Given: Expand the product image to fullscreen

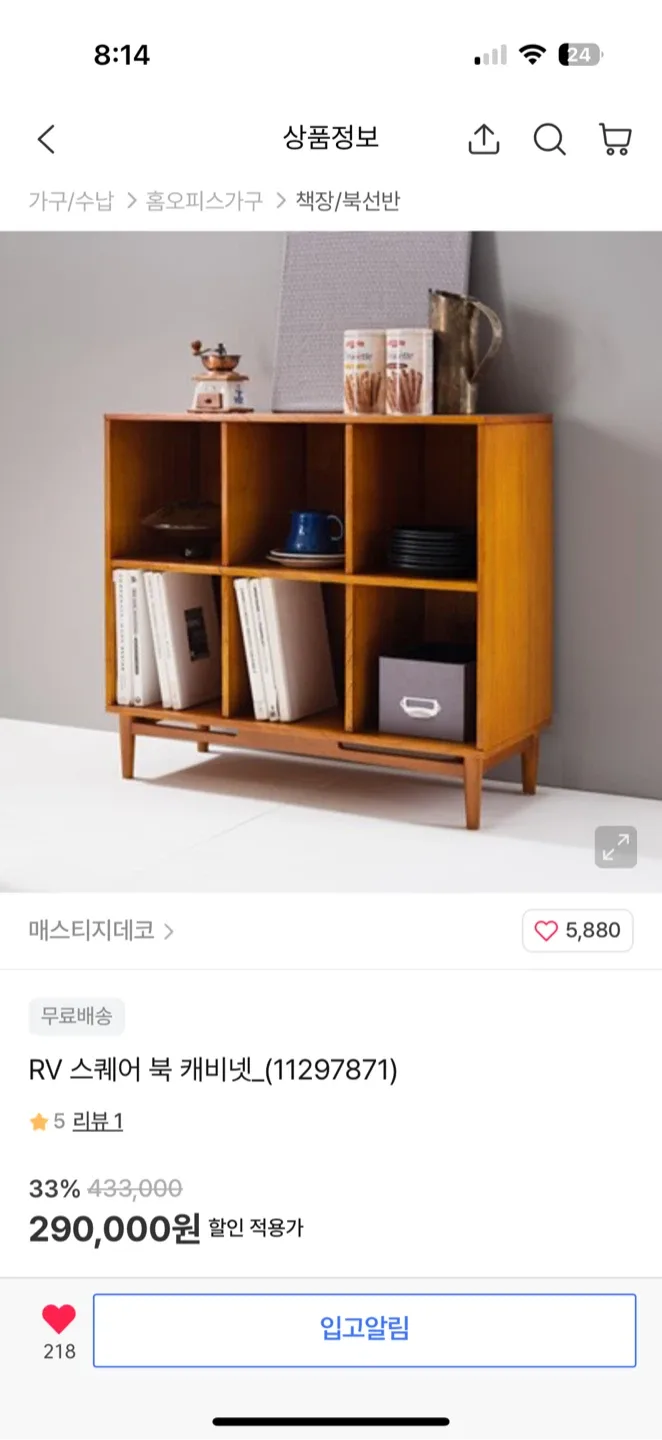Looking at the screenshot, I should coord(616,847).
